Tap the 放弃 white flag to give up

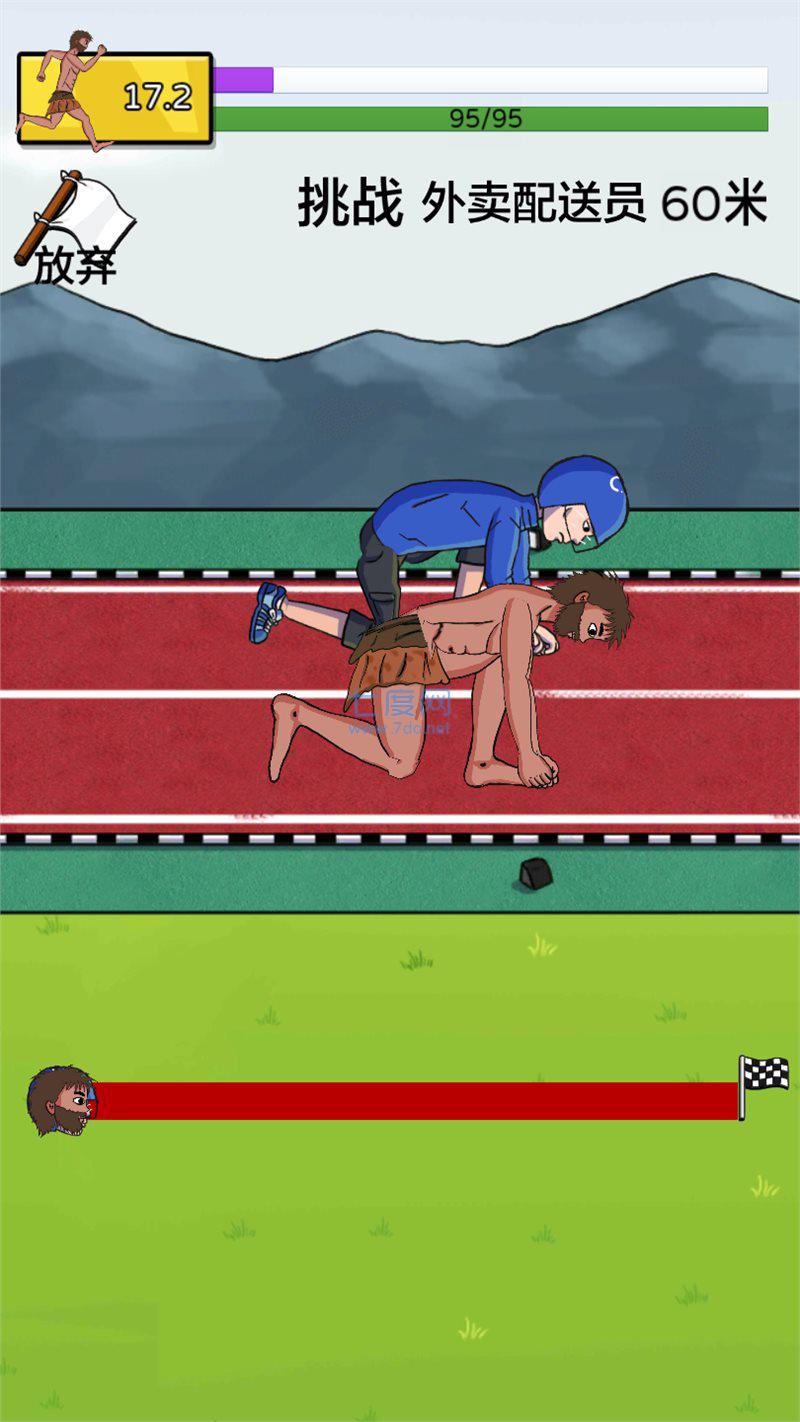[x=76, y=228]
